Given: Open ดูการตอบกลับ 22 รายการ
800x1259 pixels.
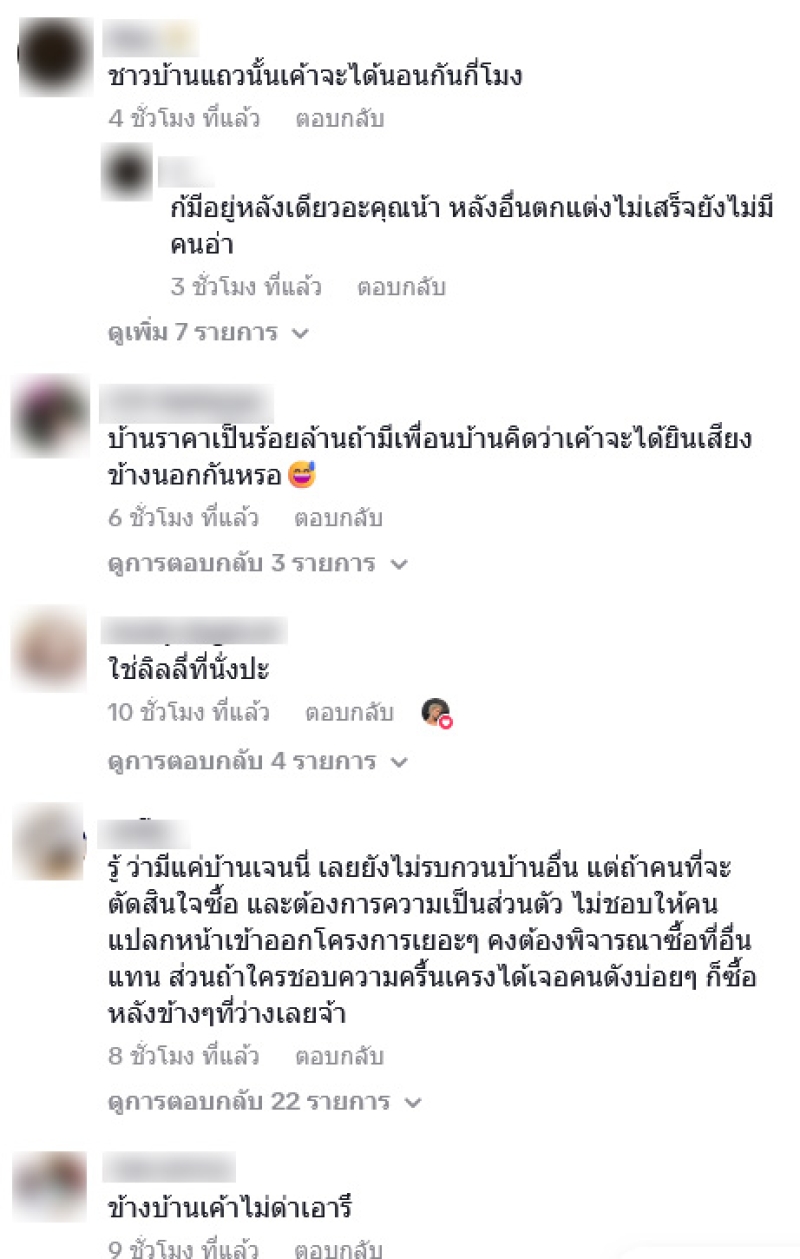Looking at the screenshot, I should click(264, 1103).
